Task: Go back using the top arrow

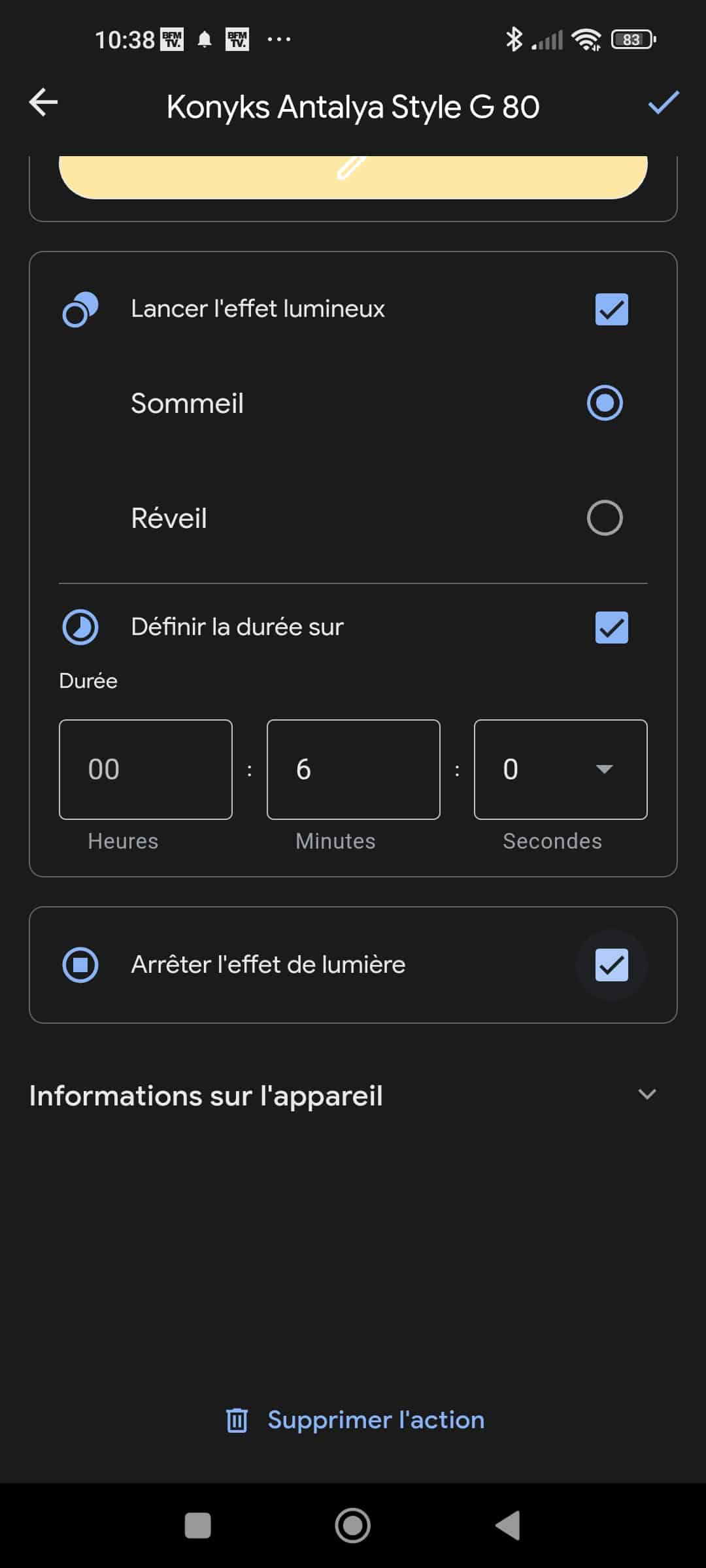Action: pos(44,103)
